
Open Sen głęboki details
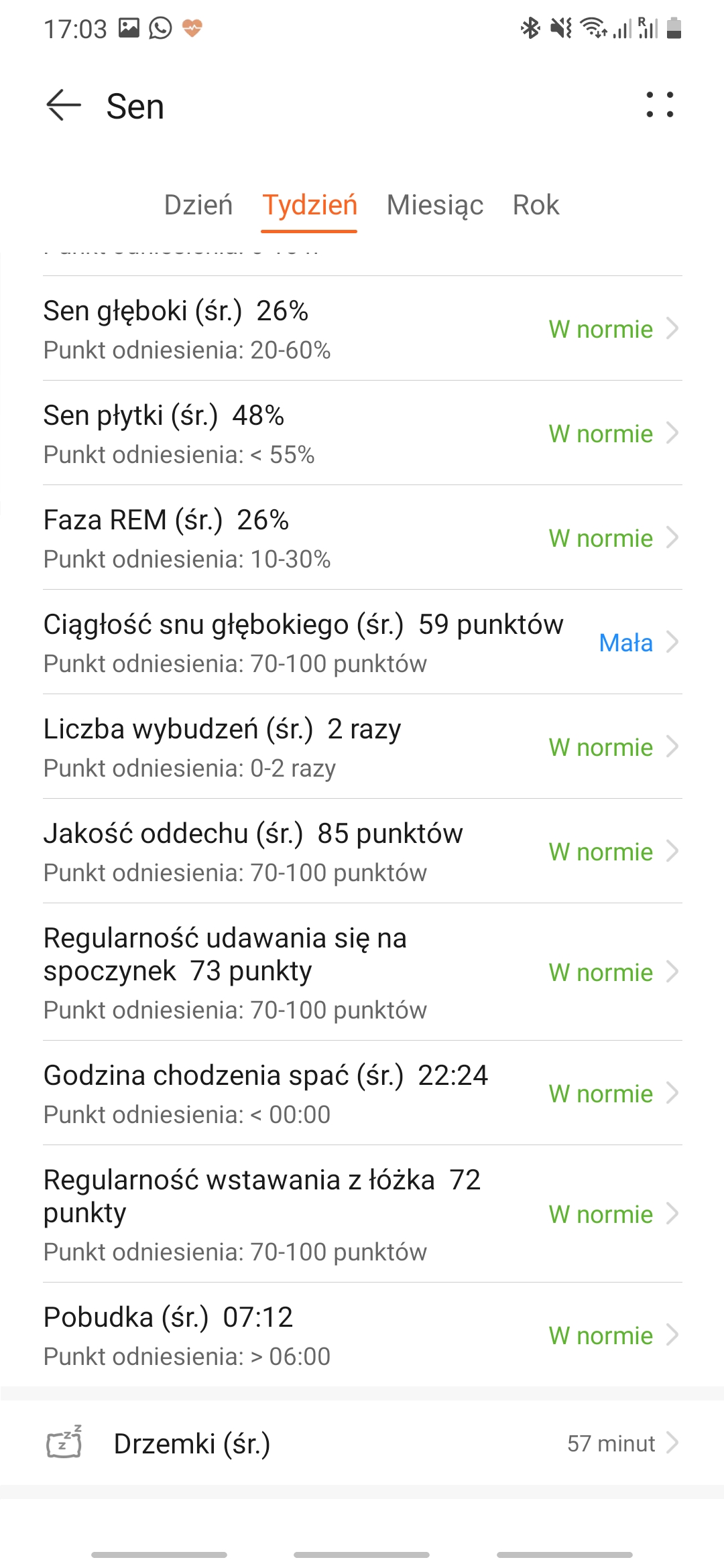coord(362,329)
